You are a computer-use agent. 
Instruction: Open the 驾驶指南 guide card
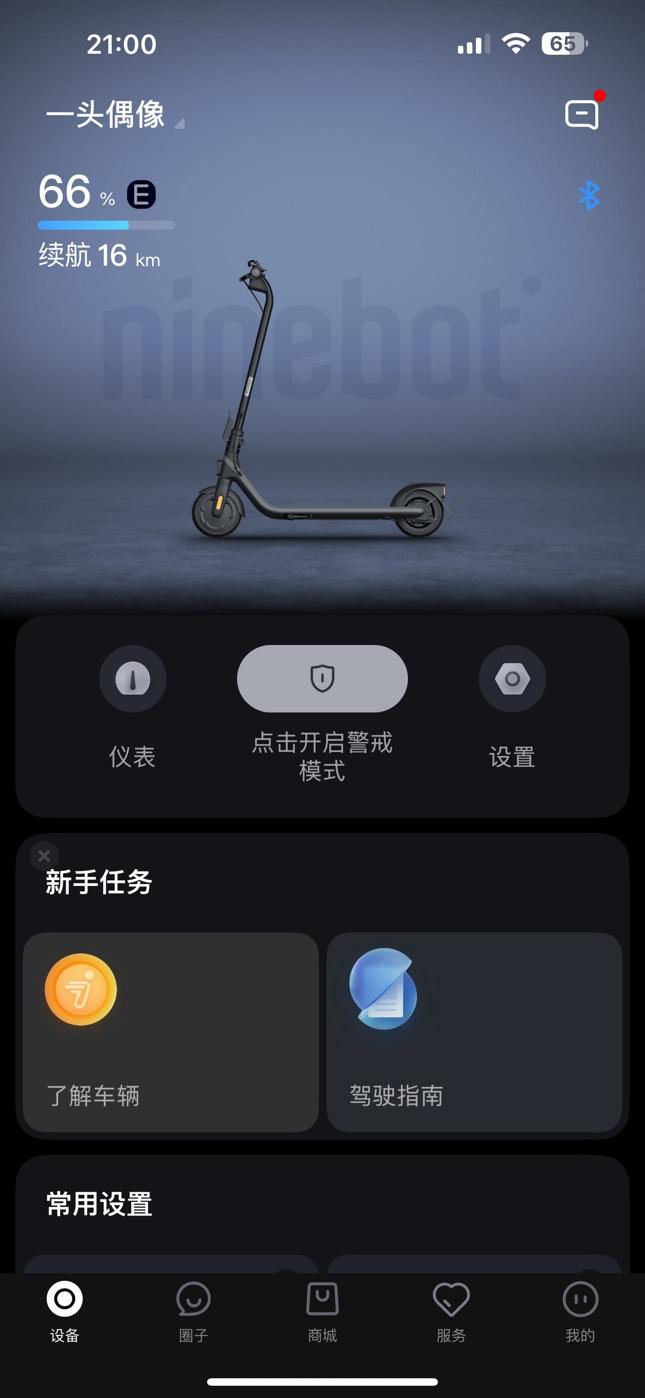point(474,1032)
